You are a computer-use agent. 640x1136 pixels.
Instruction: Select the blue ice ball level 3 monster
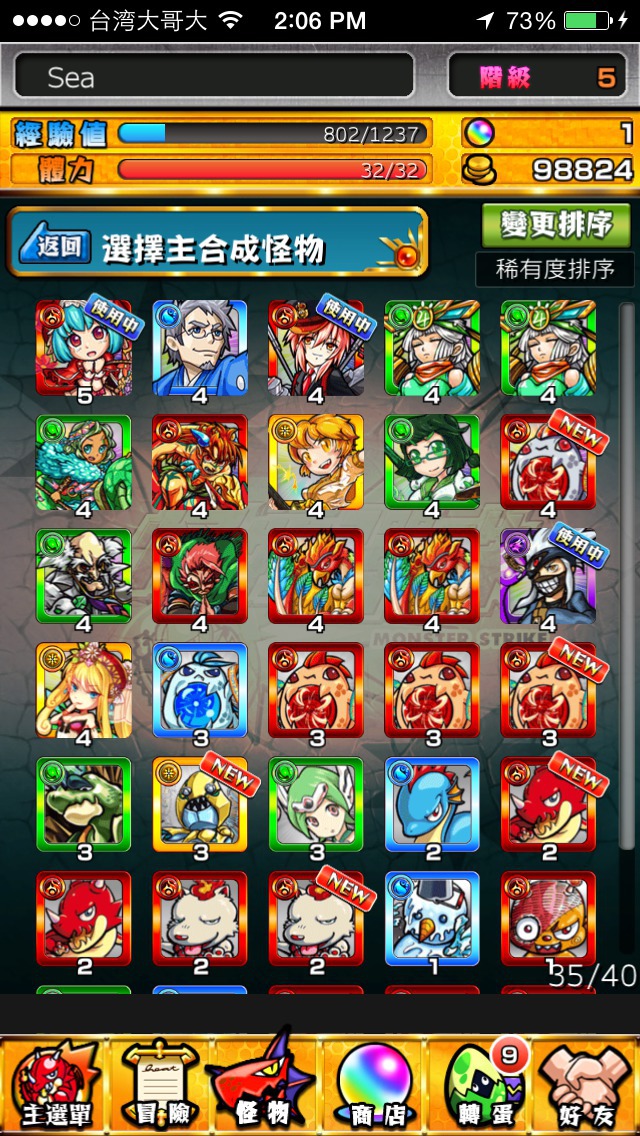(x=199, y=692)
